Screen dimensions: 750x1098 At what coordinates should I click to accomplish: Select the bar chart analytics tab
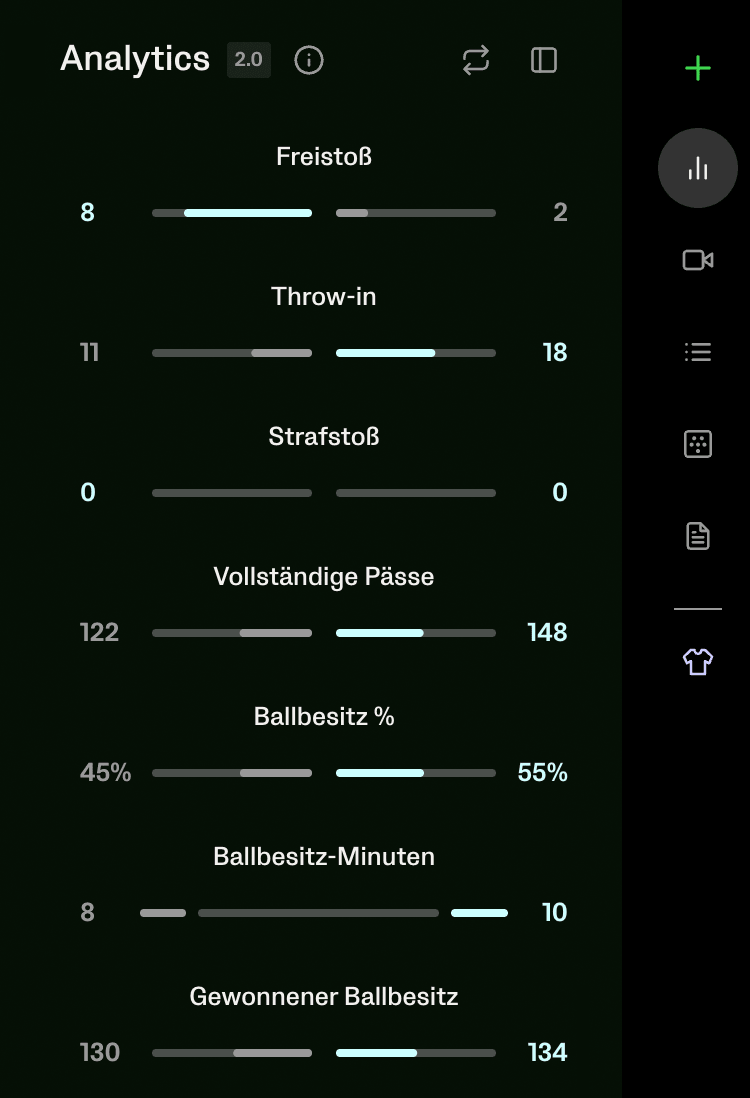pos(697,168)
